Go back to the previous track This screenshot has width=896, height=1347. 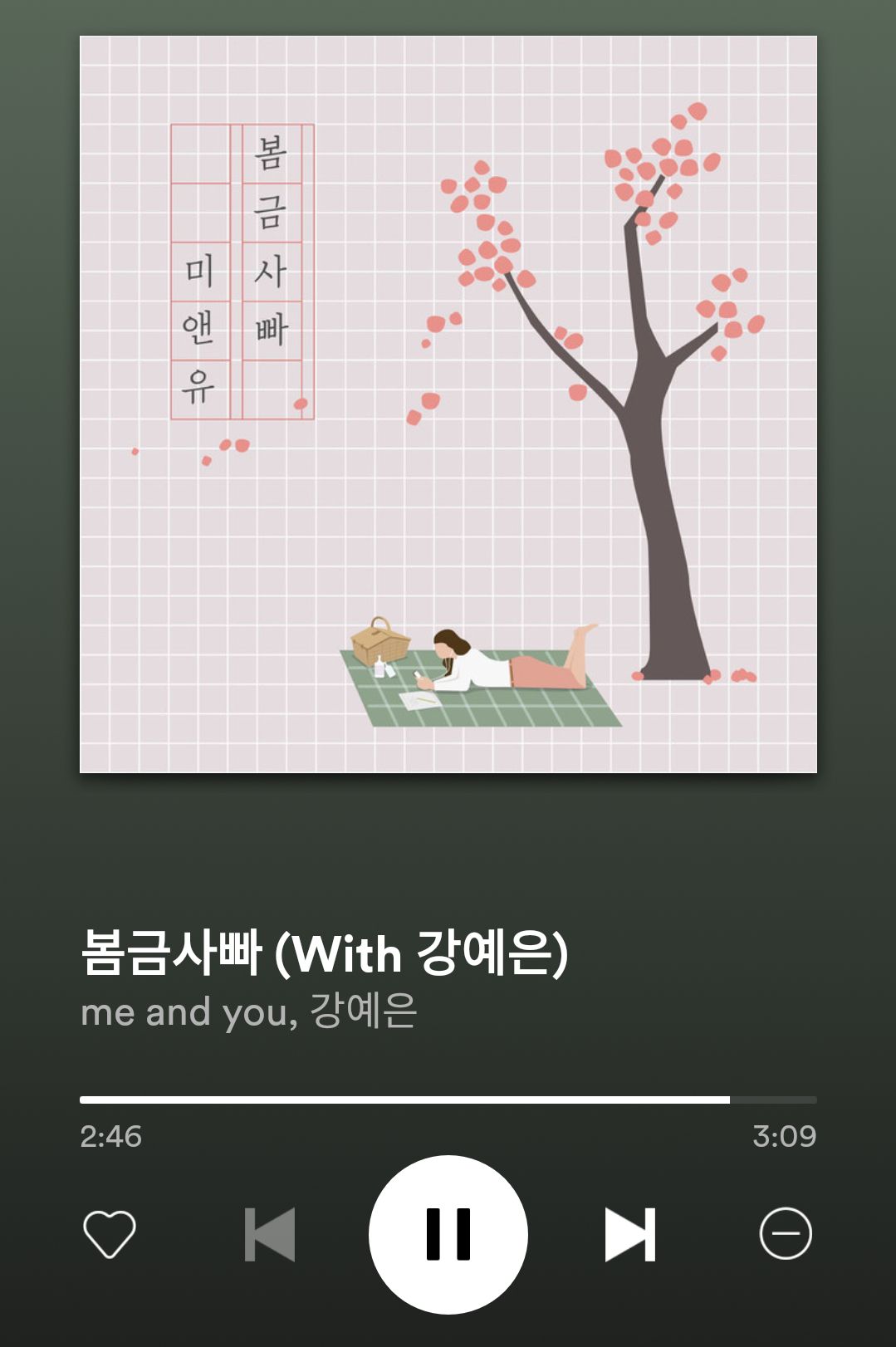(270, 1234)
